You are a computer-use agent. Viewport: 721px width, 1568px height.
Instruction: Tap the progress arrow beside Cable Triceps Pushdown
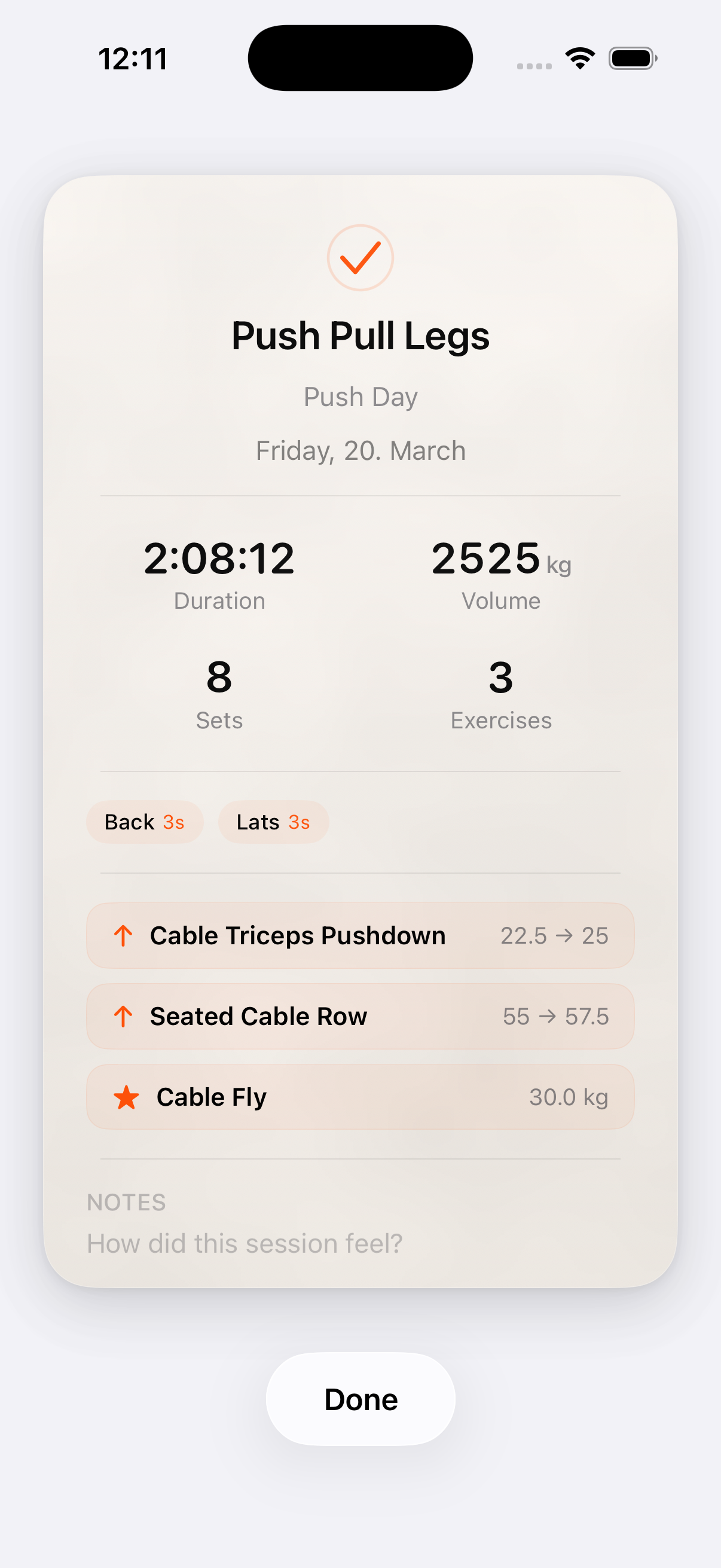point(124,935)
